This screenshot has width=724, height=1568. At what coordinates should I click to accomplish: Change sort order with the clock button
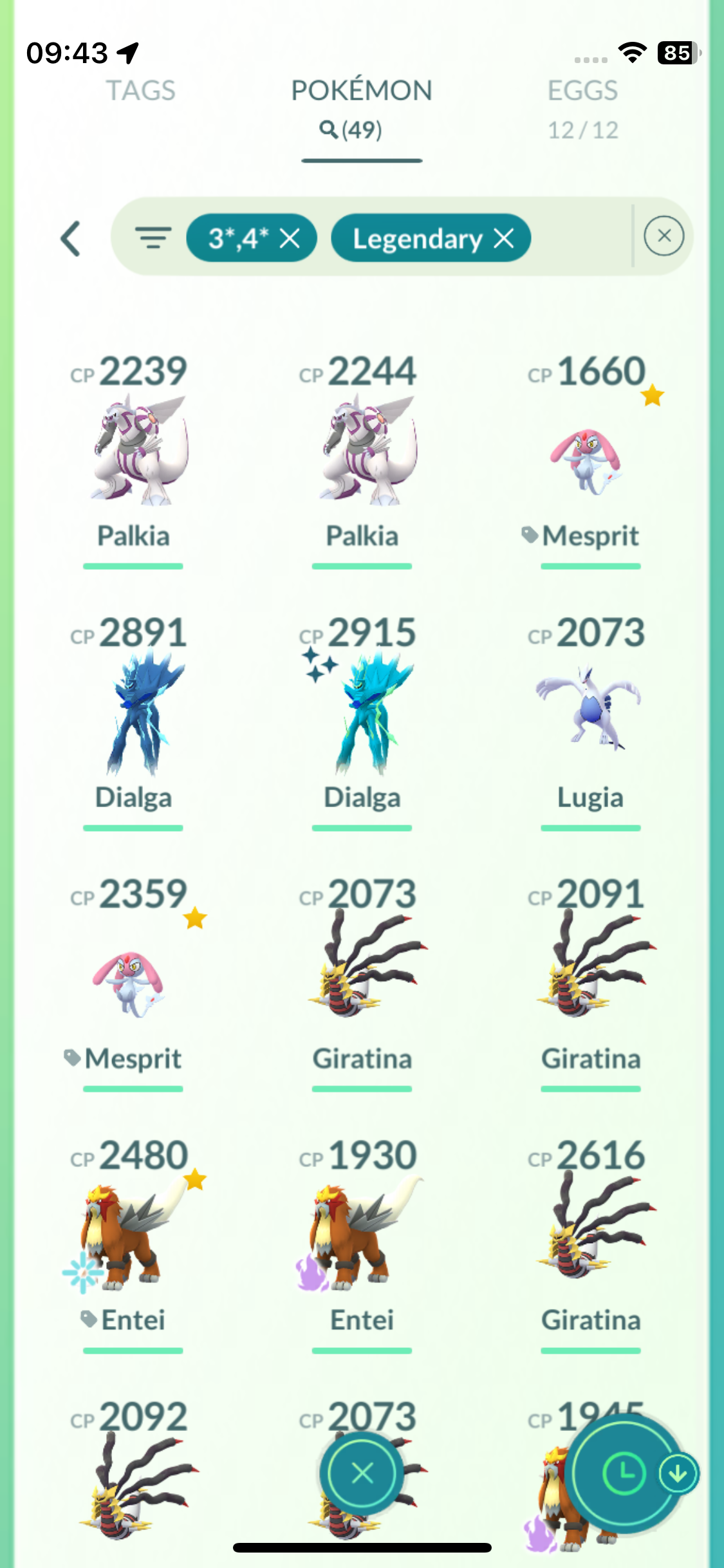coord(623,1473)
